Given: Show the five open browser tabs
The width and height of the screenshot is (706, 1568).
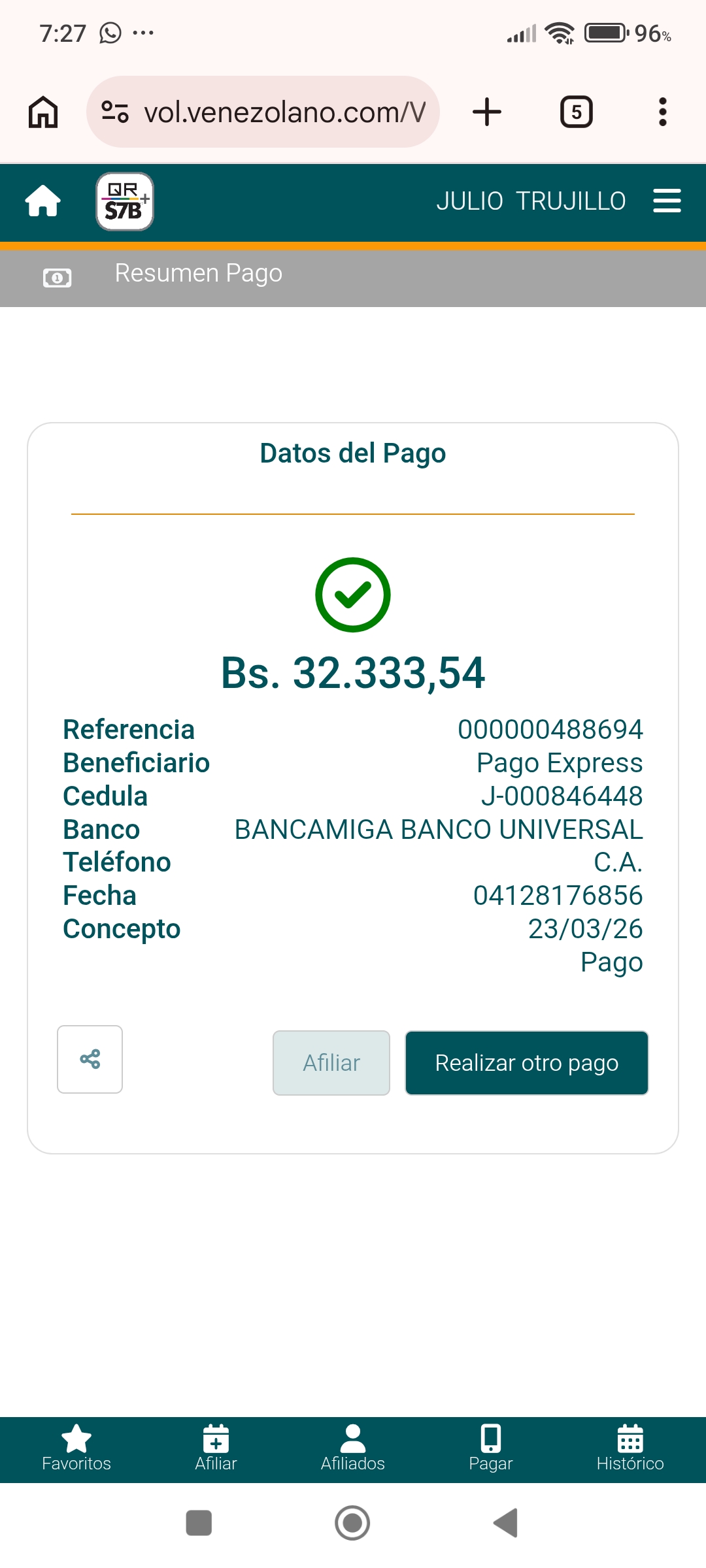Looking at the screenshot, I should pyautogui.click(x=576, y=112).
